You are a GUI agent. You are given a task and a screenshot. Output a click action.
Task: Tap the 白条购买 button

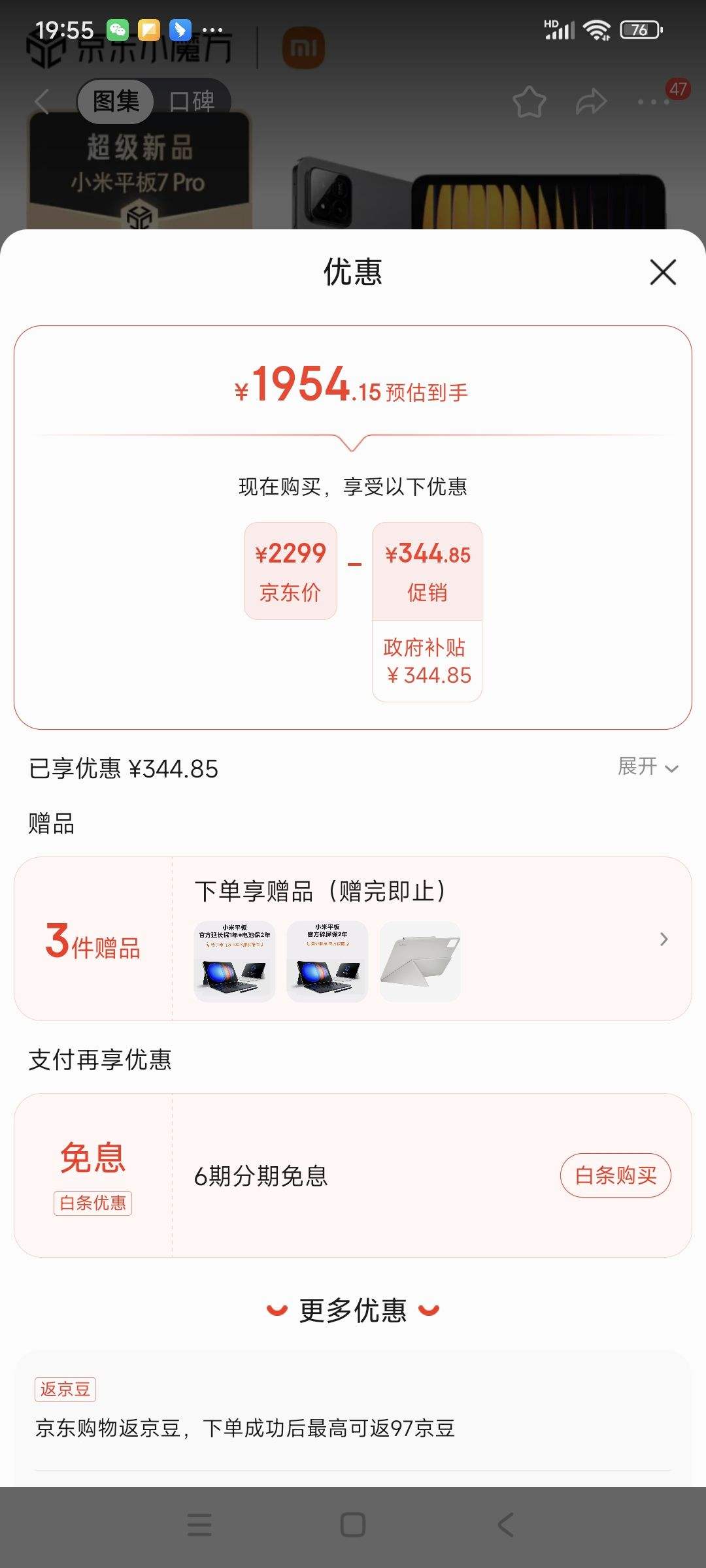tap(616, 1174)
